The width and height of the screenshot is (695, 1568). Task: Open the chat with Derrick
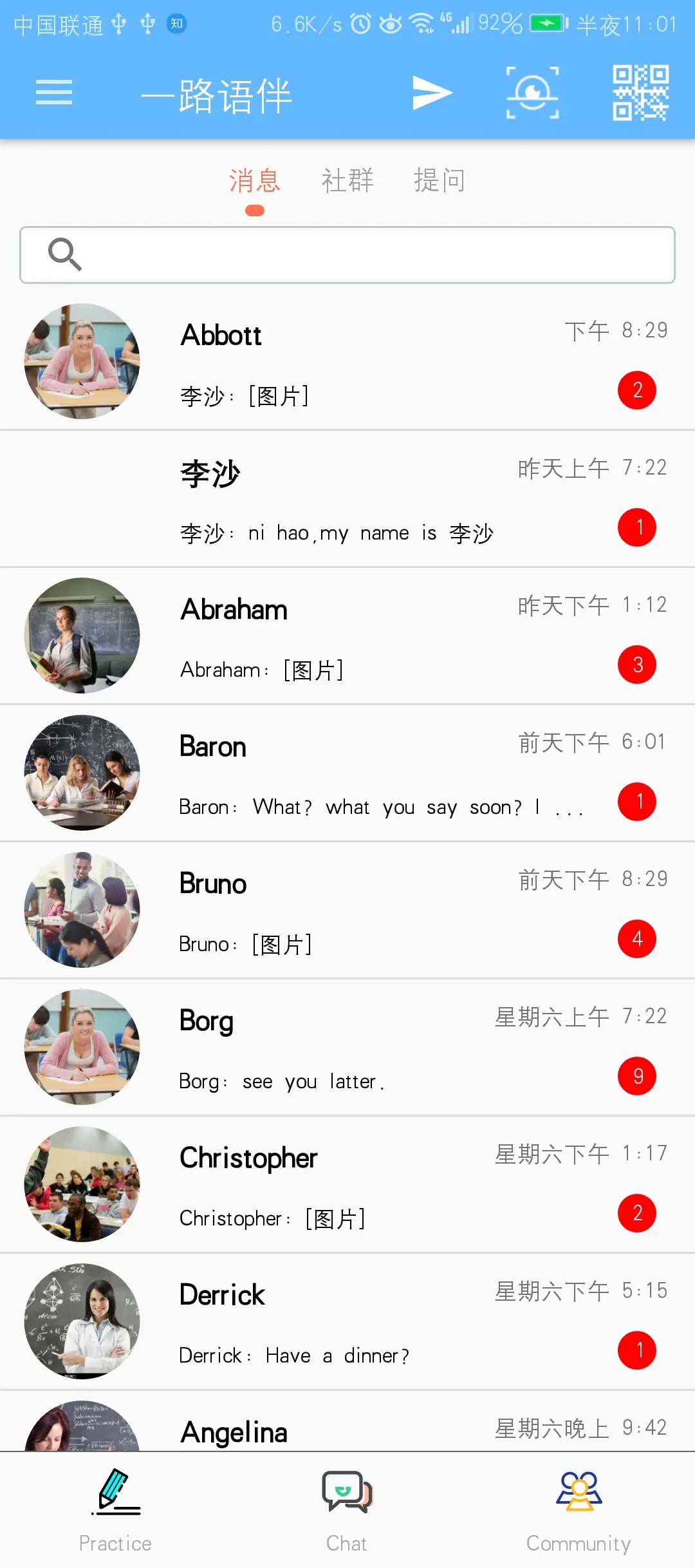tap(347, 1321)
